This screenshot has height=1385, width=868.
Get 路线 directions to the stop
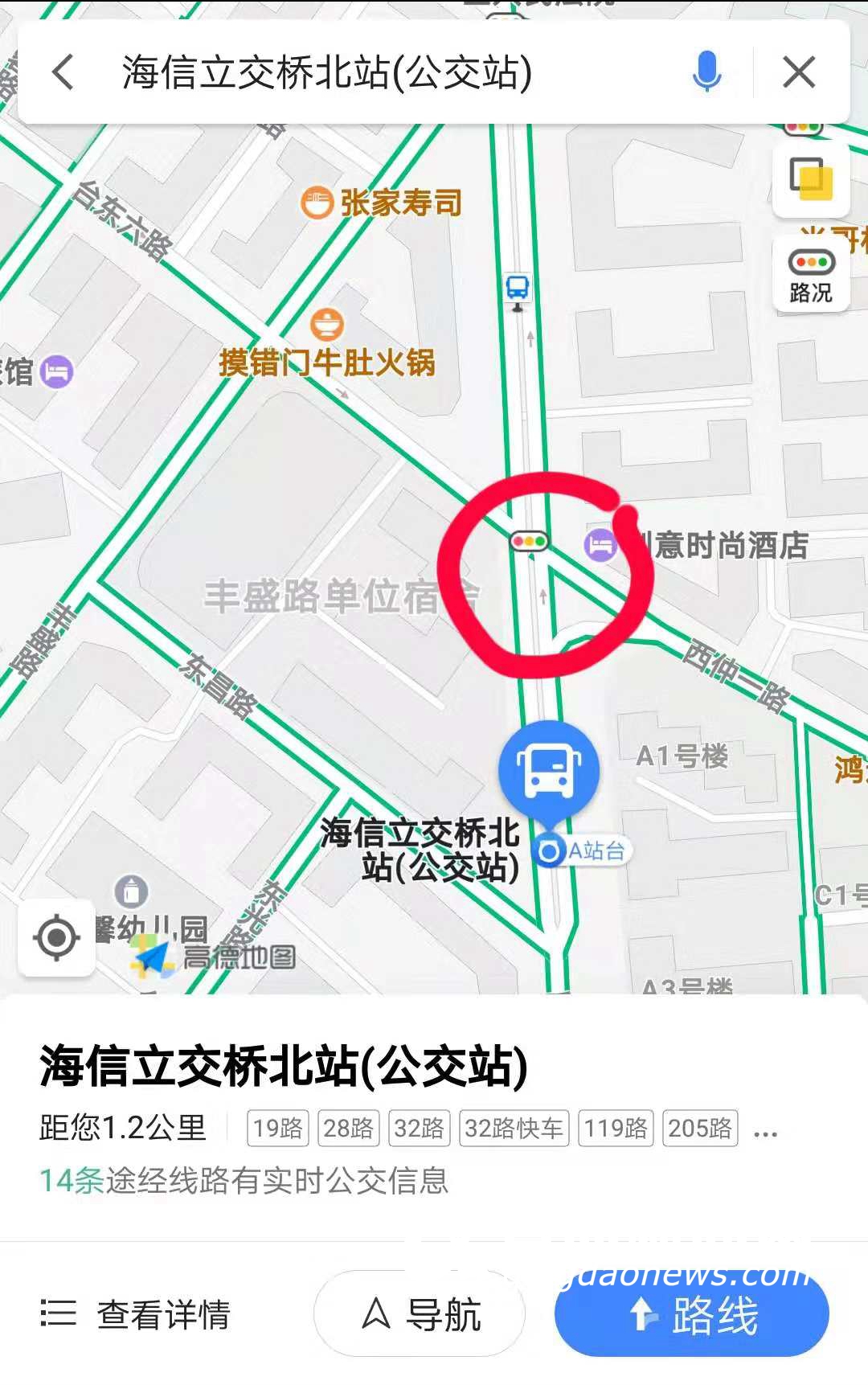[691, 1315]
